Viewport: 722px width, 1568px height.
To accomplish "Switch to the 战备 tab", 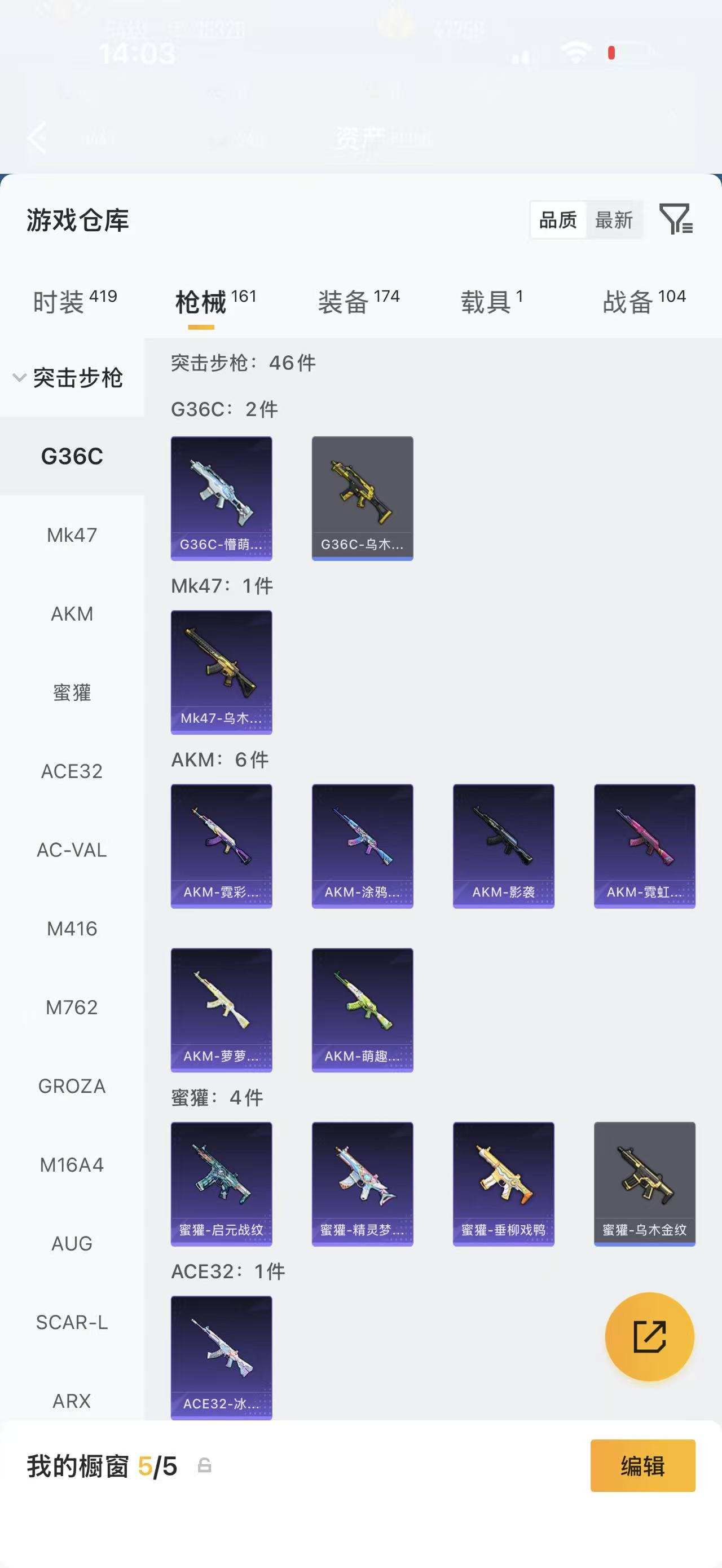I will coord(644,302).
